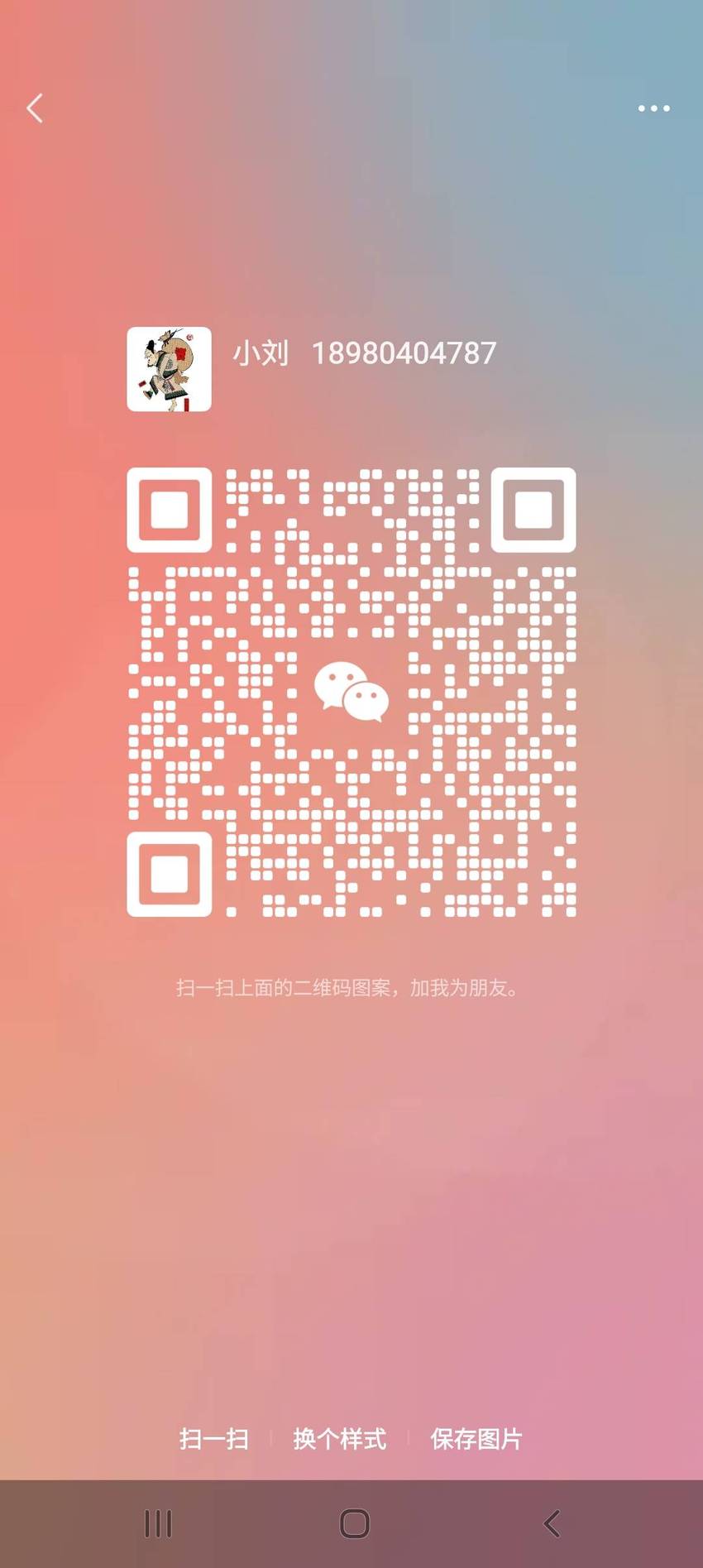Open the three-dot more options menu
Viewport: 703px width, 1568px height.
pyautogui.click(x=653, y=108)
